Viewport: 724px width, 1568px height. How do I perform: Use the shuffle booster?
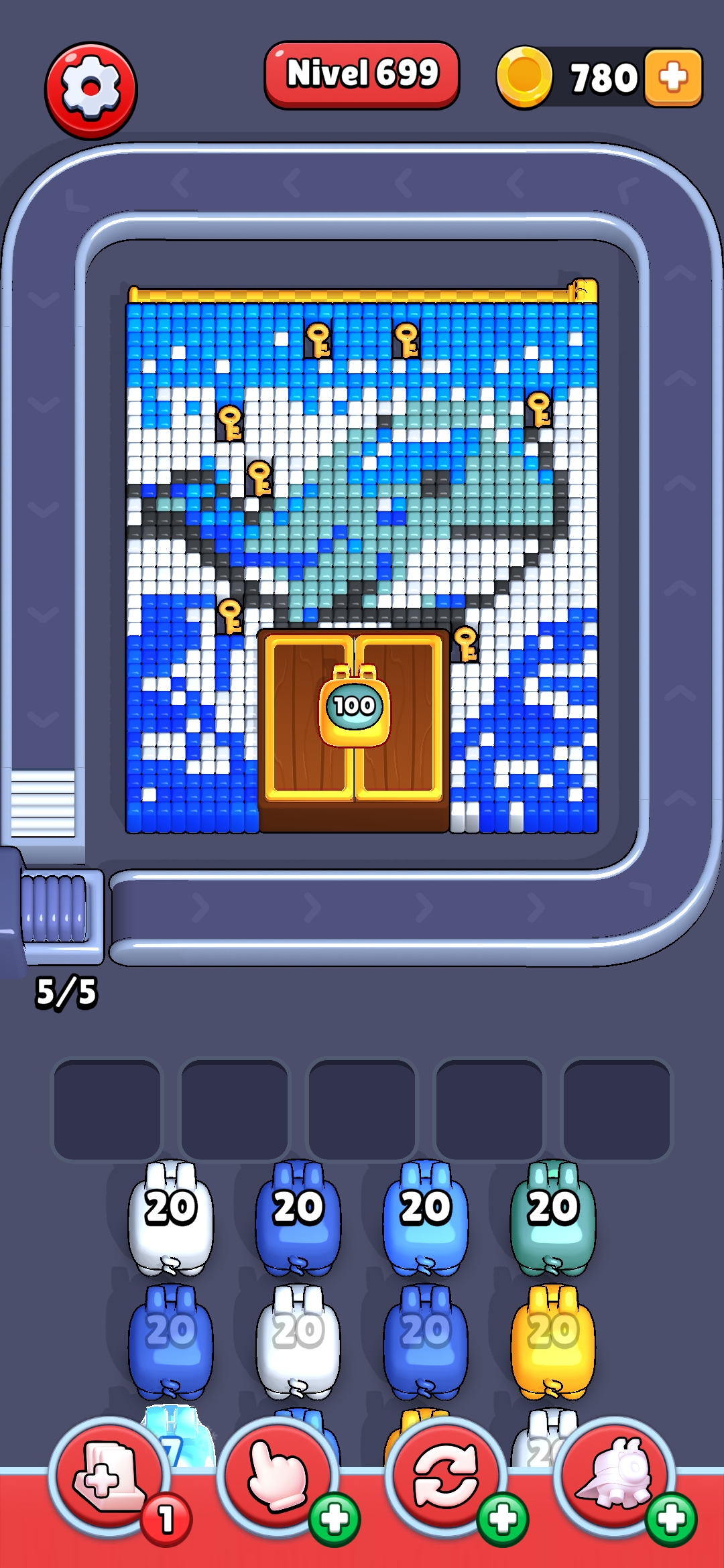446,1474
